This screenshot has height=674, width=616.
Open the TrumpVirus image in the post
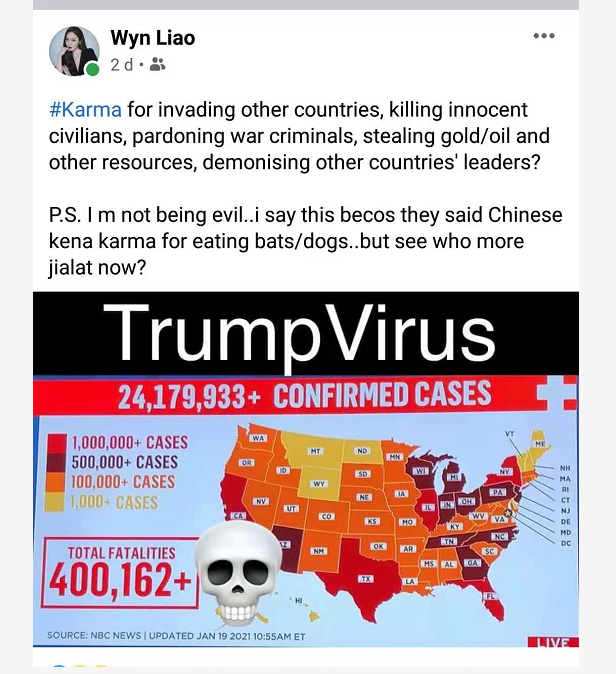point(306,470)
